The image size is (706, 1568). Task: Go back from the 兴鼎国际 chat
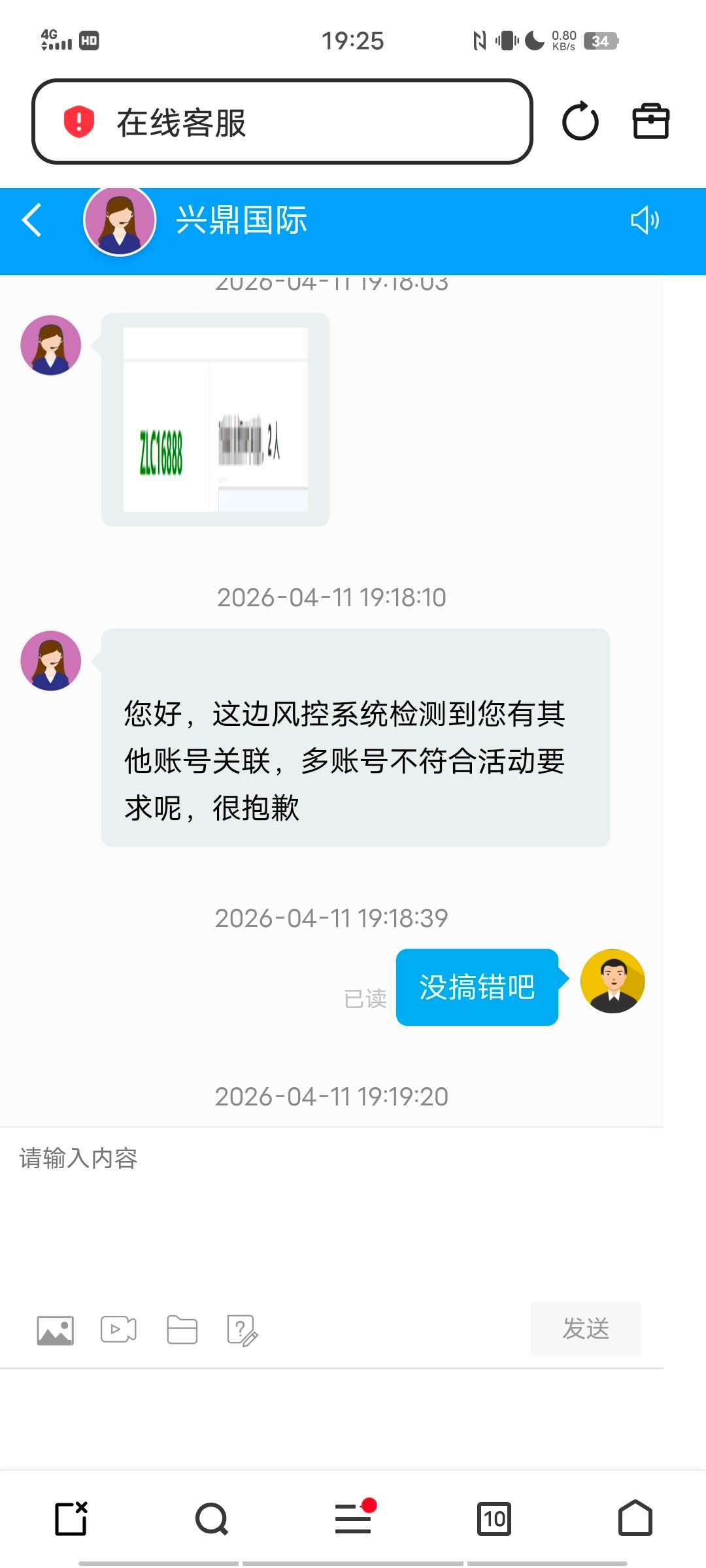pyautogui.click(x=32, y=220)
